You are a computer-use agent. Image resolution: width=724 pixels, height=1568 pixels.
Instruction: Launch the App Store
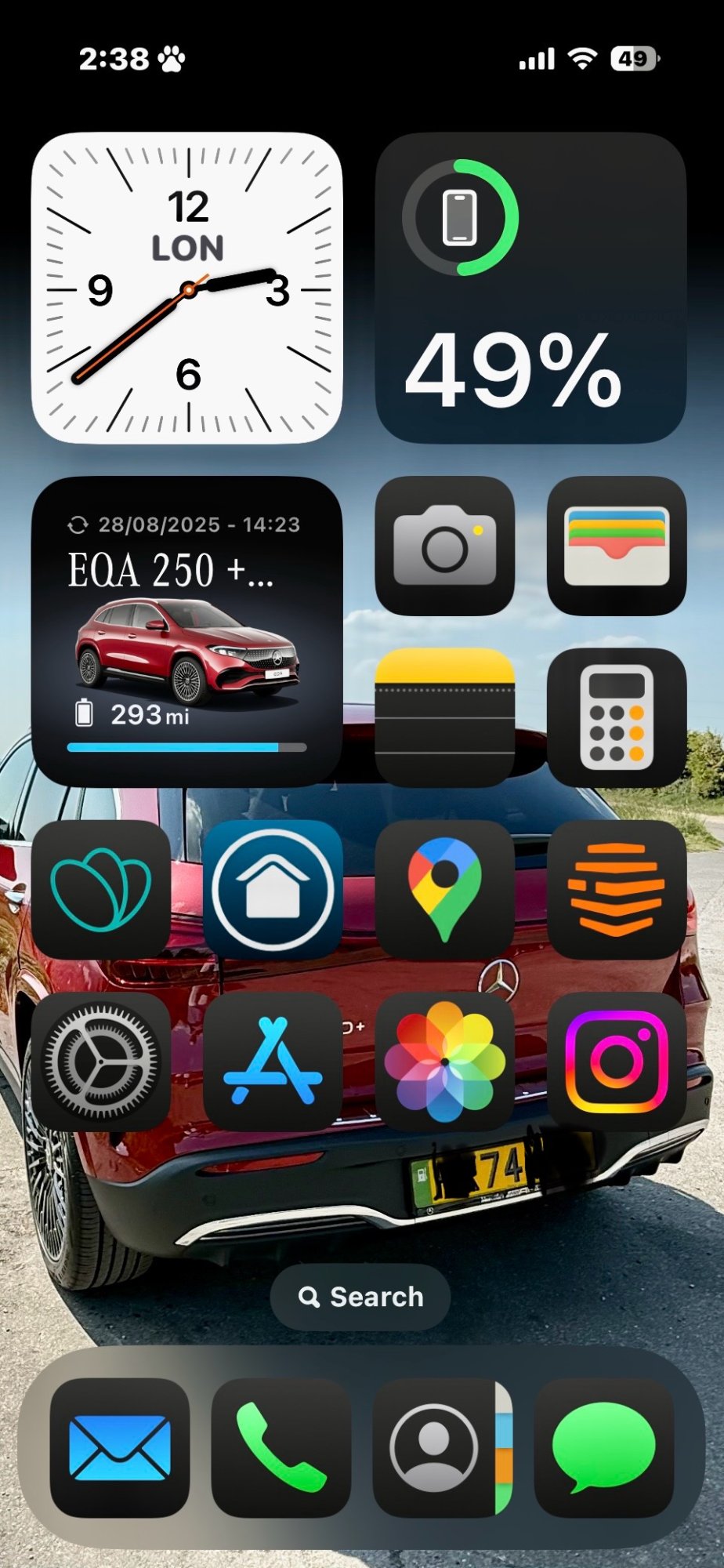[273, 1062]
